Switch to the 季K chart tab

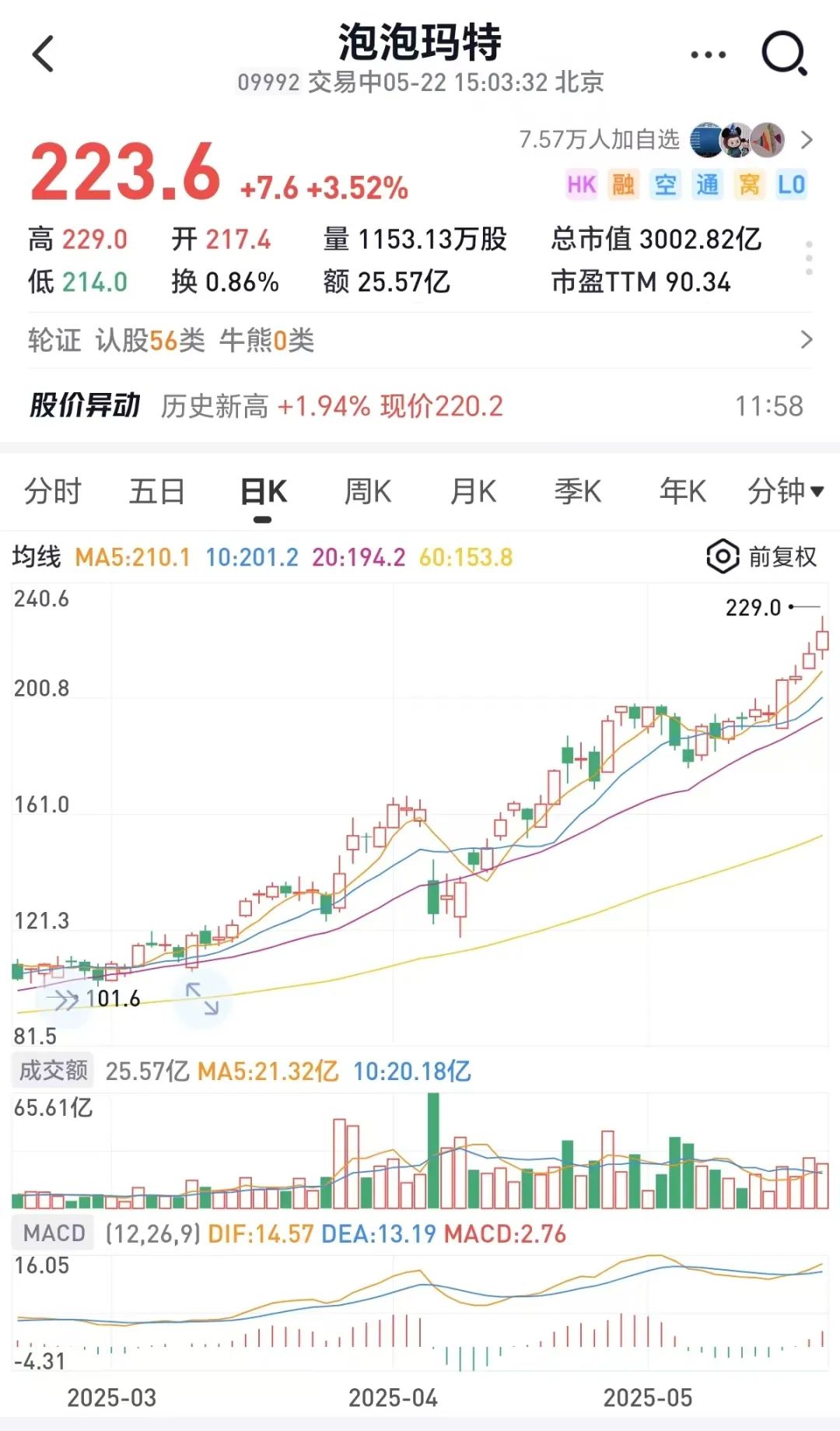(x=578, y=492)
